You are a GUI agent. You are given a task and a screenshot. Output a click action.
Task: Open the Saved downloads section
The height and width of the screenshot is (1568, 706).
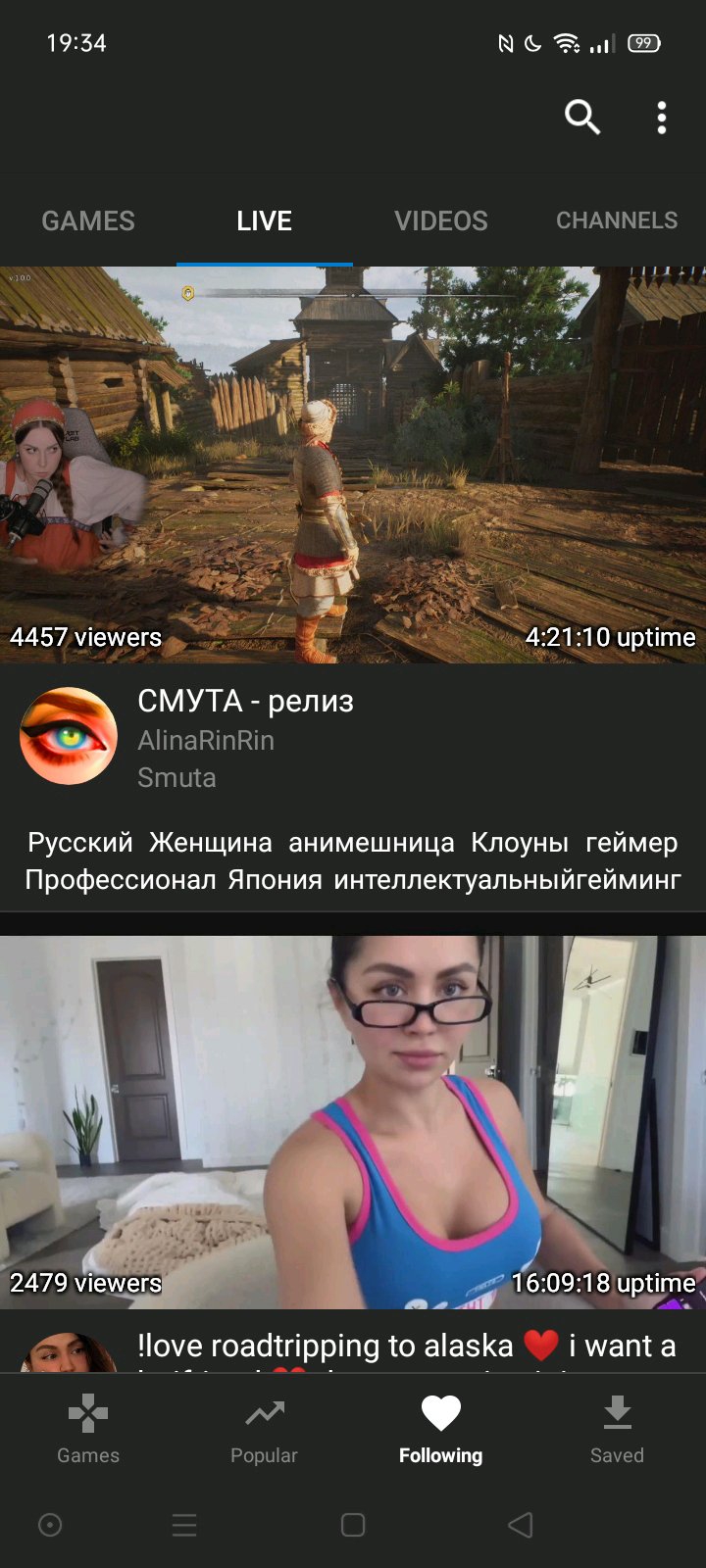[617, 1430]
